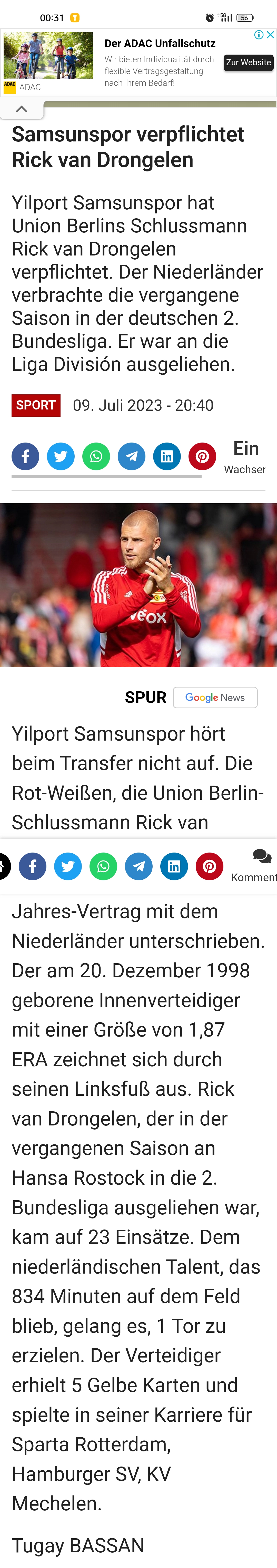Follow on Google News
Viewport: 277px width, 1568px height.
click(x=215, y=698)
